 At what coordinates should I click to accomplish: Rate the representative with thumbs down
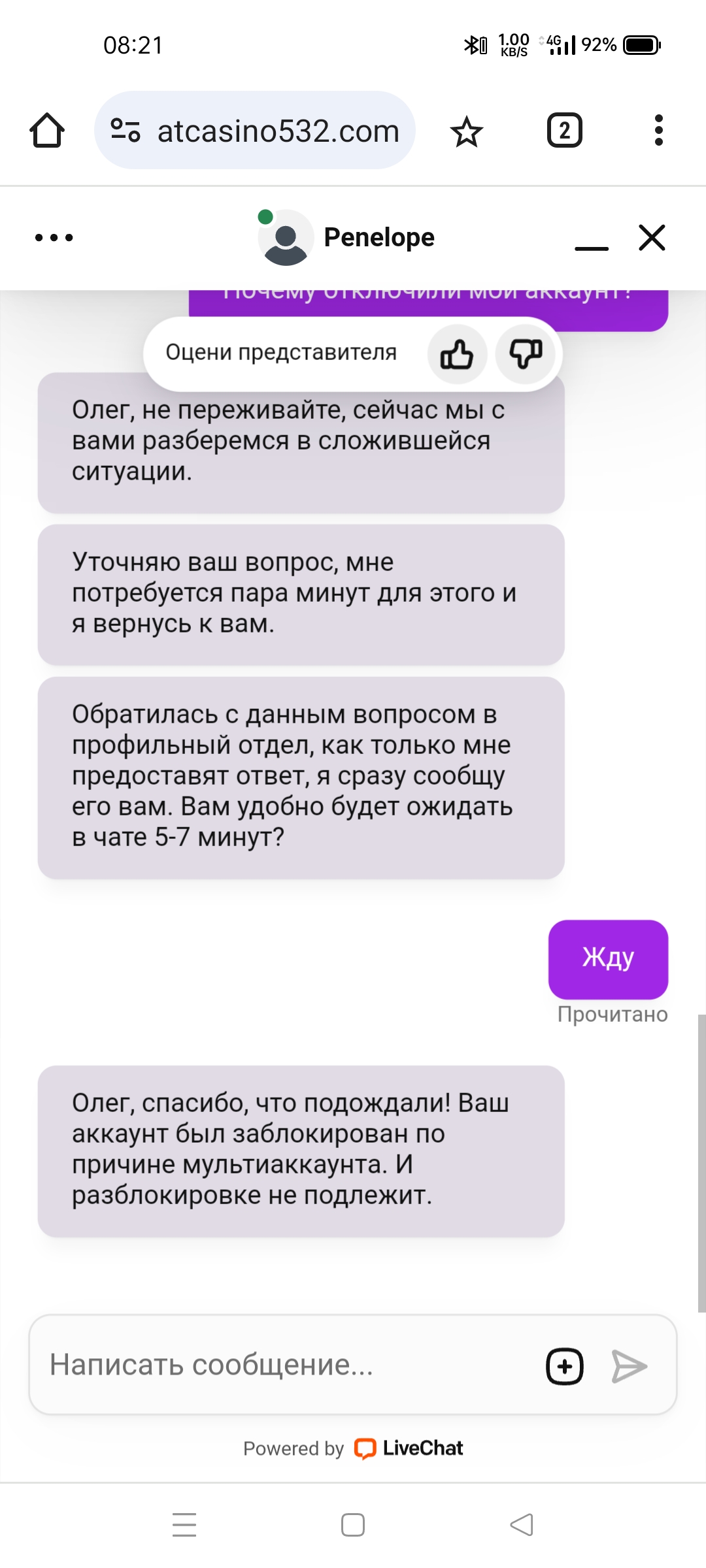tap(526, 354)
